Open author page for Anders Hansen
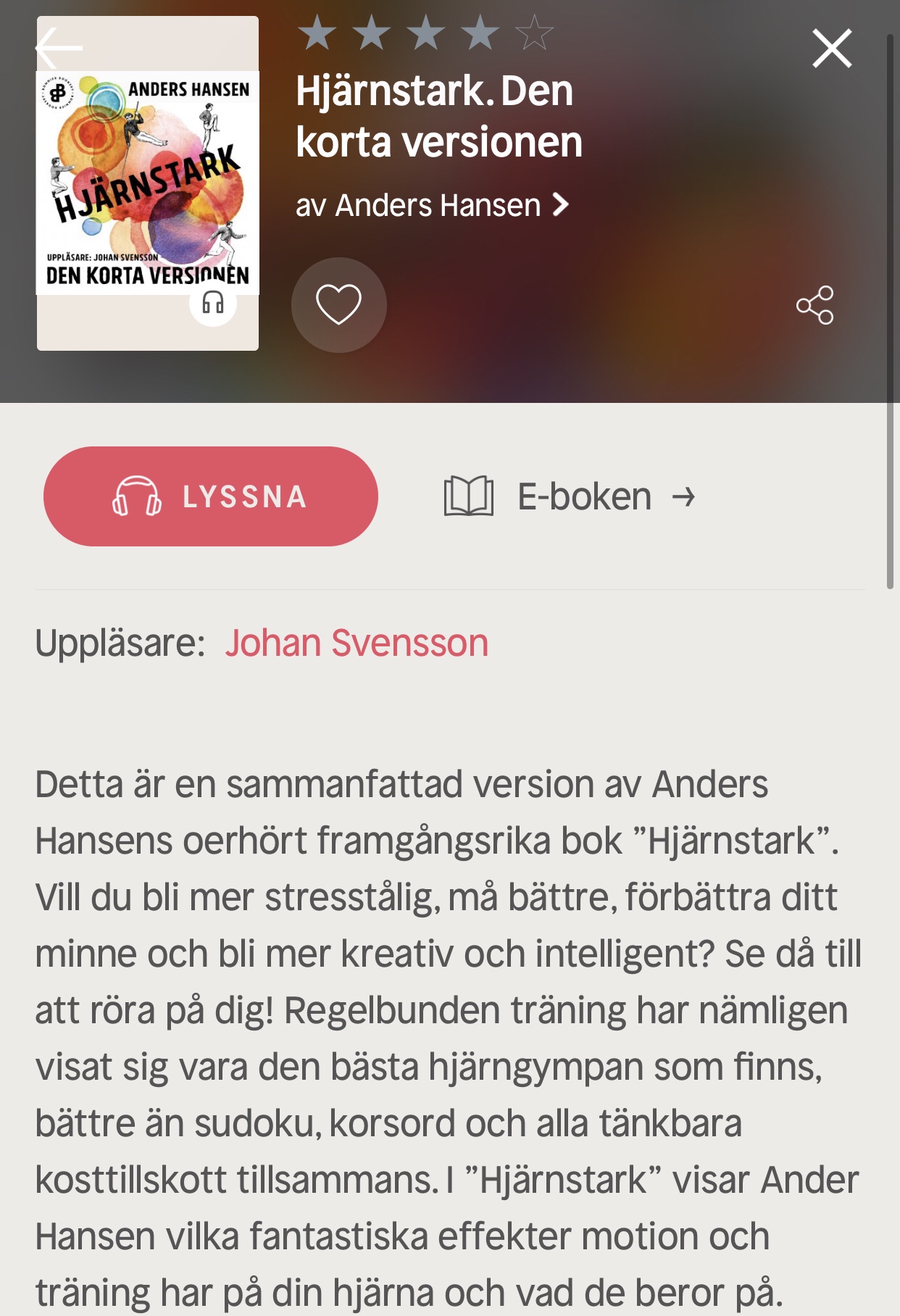Viewport: 900px width, 1316px height. [x=432, y=205]
